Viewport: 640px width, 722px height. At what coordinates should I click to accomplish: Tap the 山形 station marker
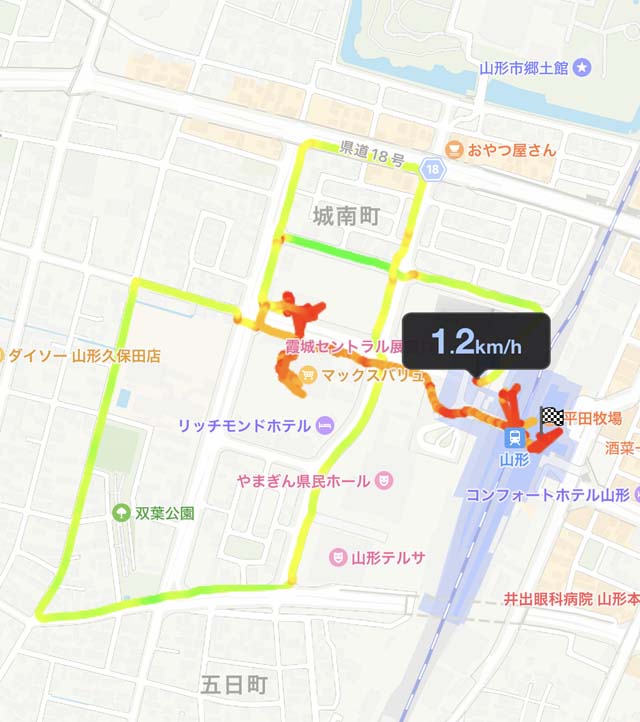(514, 437)
